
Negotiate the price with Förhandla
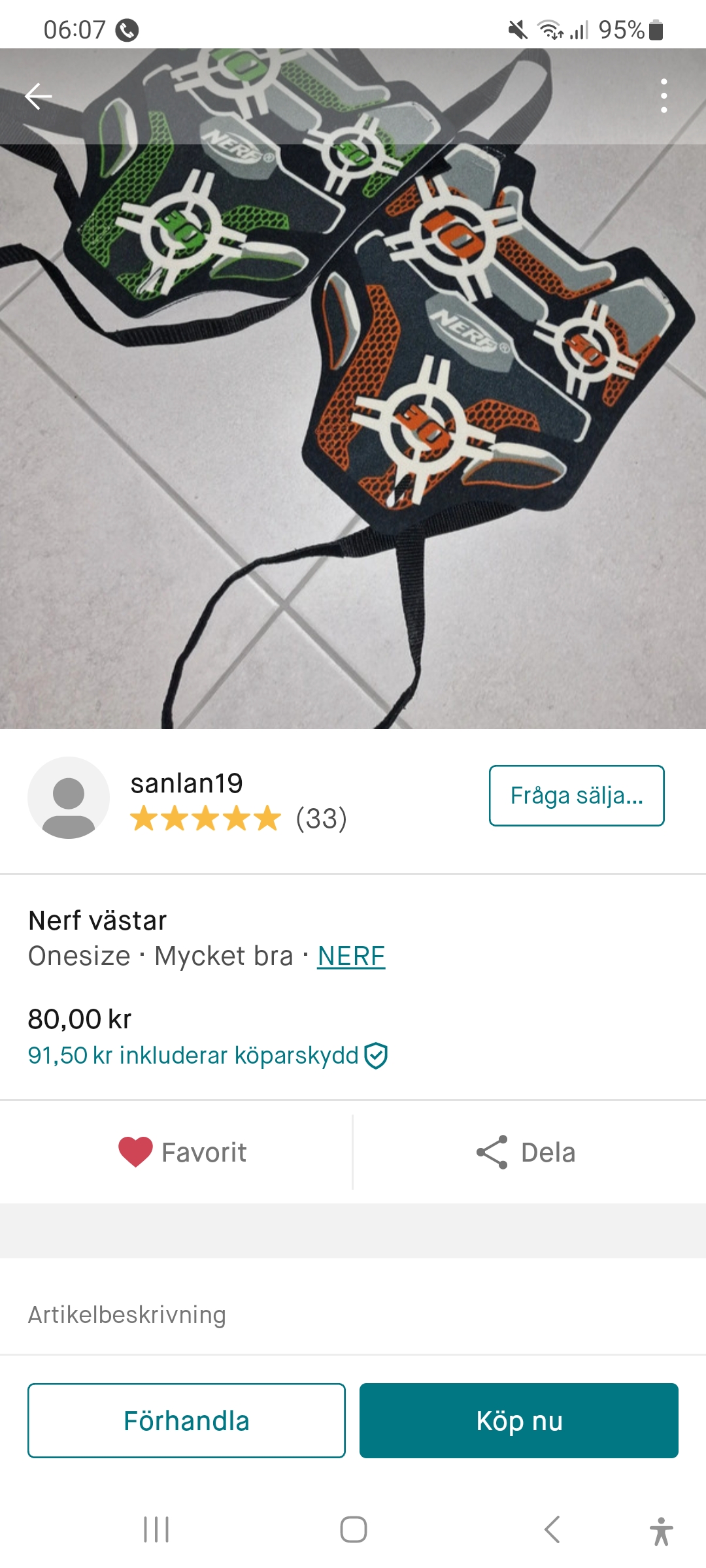[186, 1420]
